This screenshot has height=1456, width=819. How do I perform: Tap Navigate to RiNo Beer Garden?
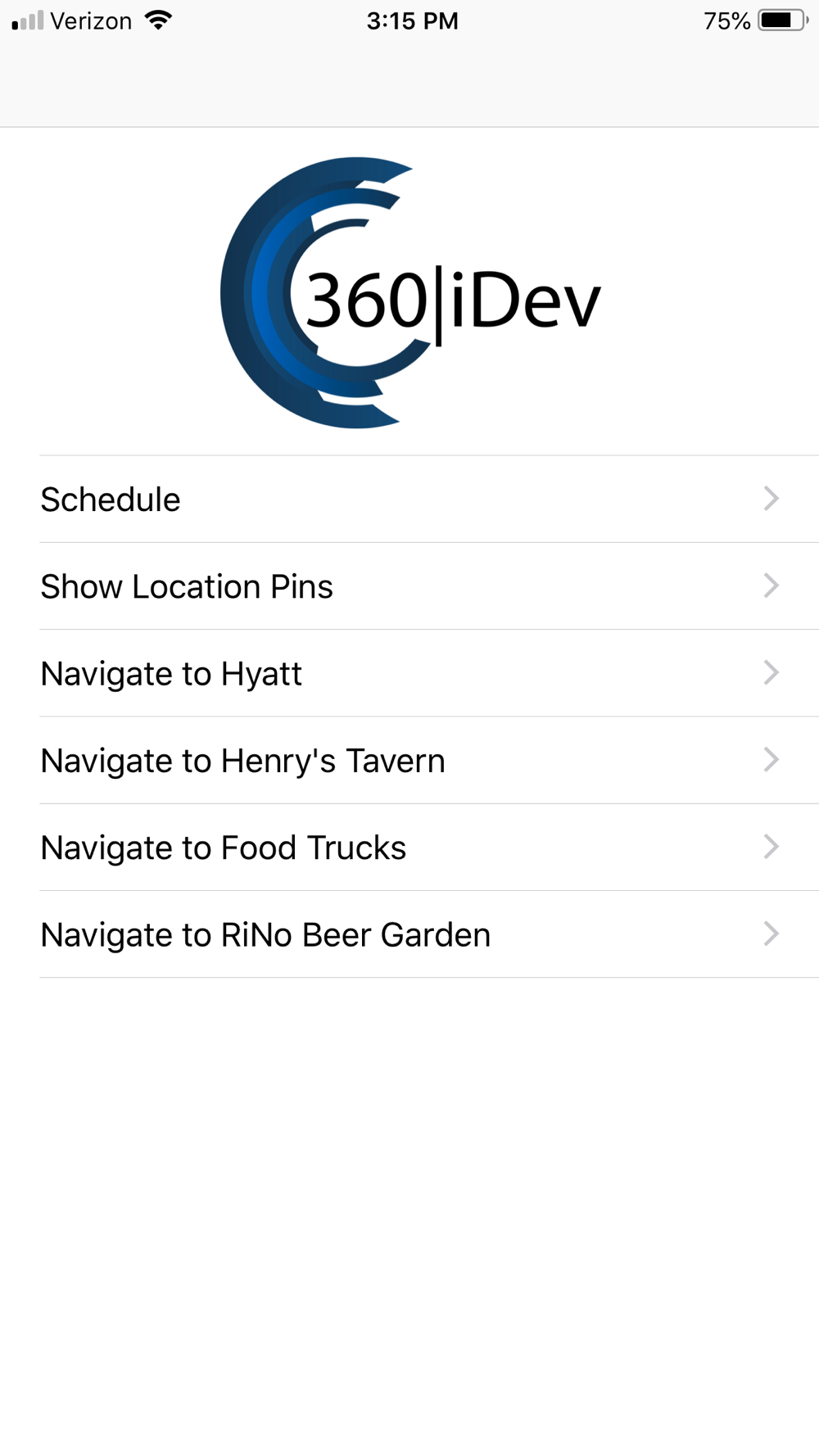pos(409,934)
